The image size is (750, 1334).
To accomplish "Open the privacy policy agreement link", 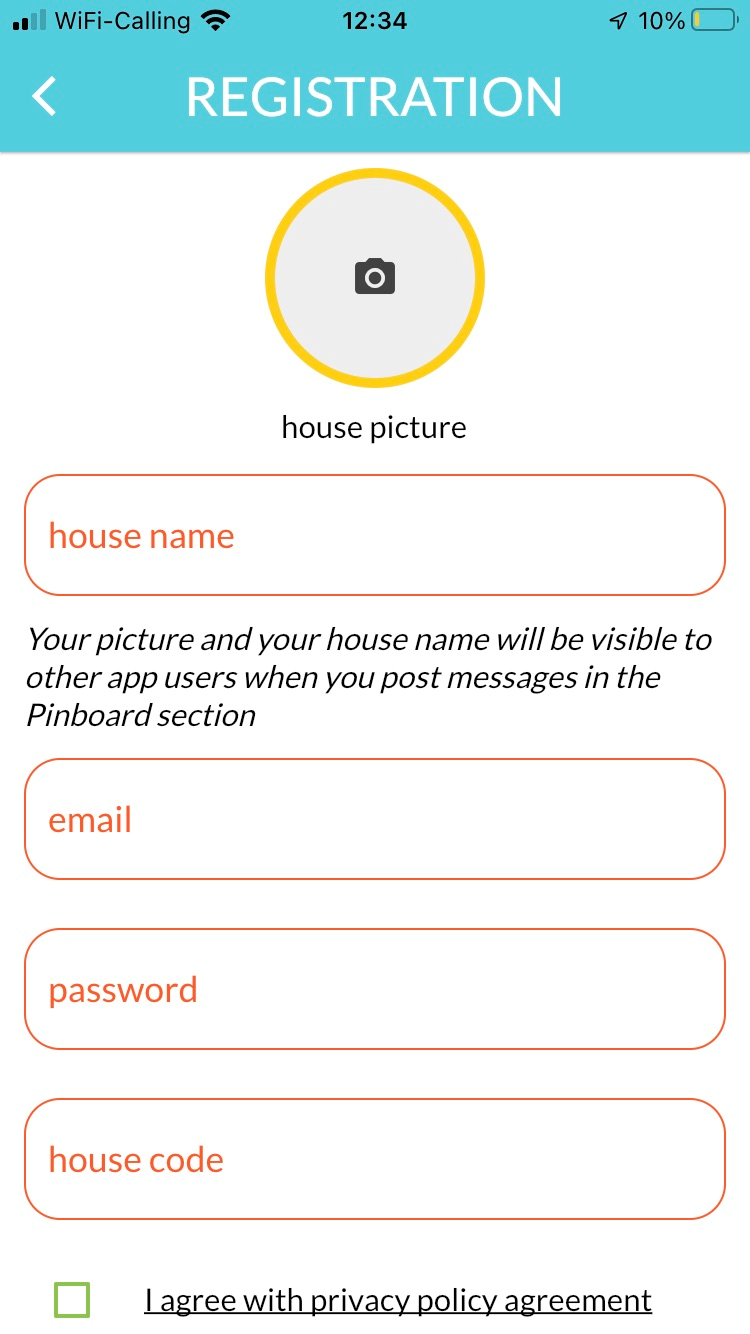I will coord(398,1300).
